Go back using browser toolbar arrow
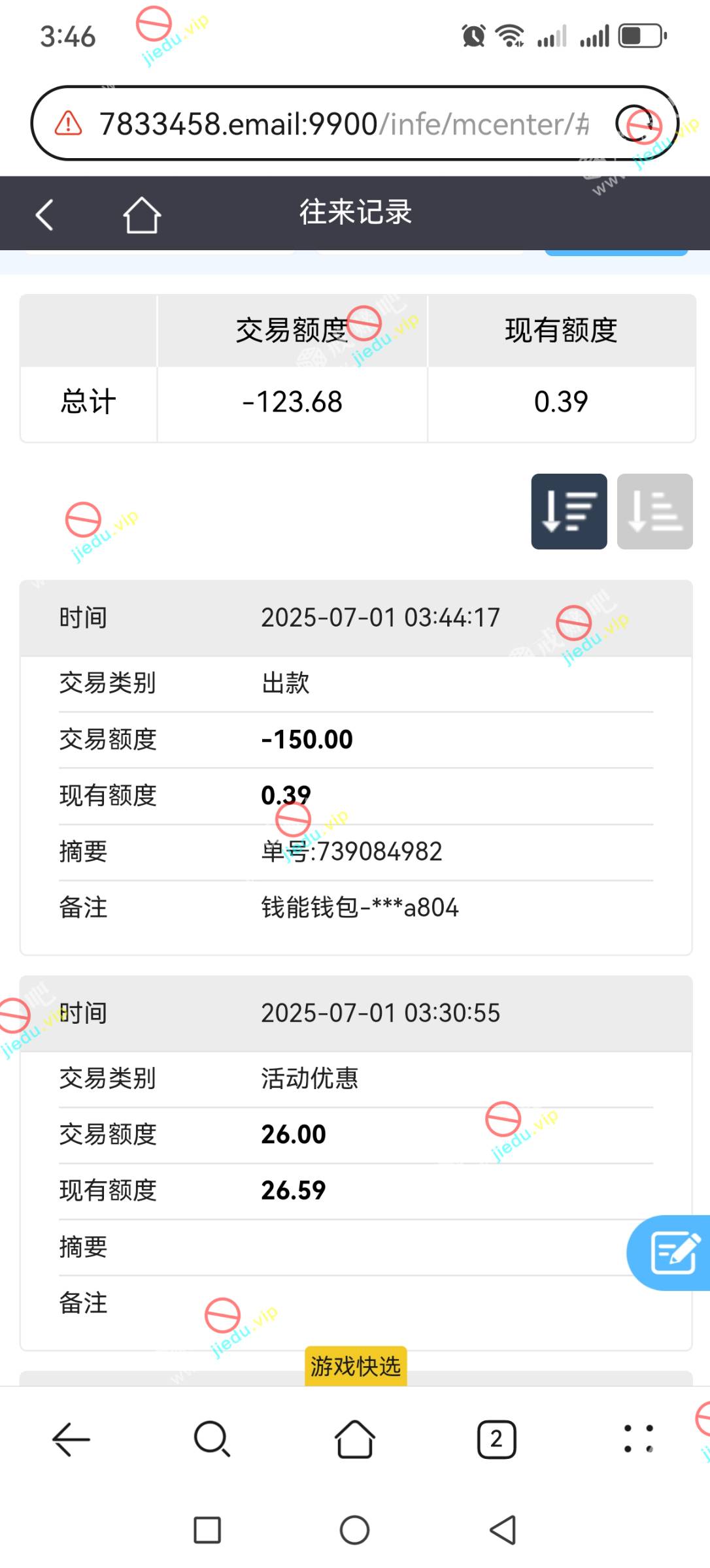The width and height of the screenshot is (710, 1568). click(x=71, y=1439)
